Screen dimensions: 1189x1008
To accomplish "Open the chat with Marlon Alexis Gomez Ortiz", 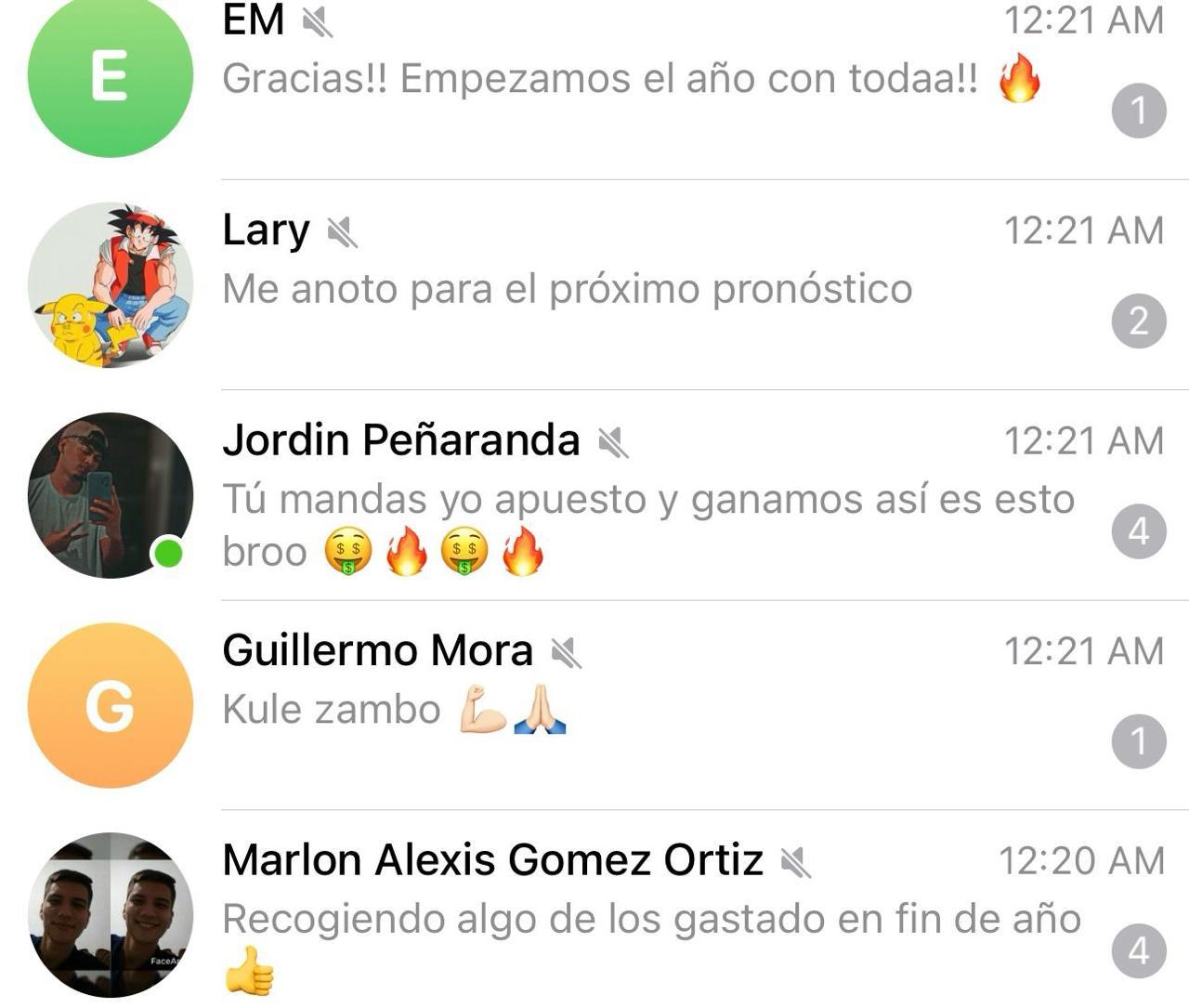I will coord(594,915).
